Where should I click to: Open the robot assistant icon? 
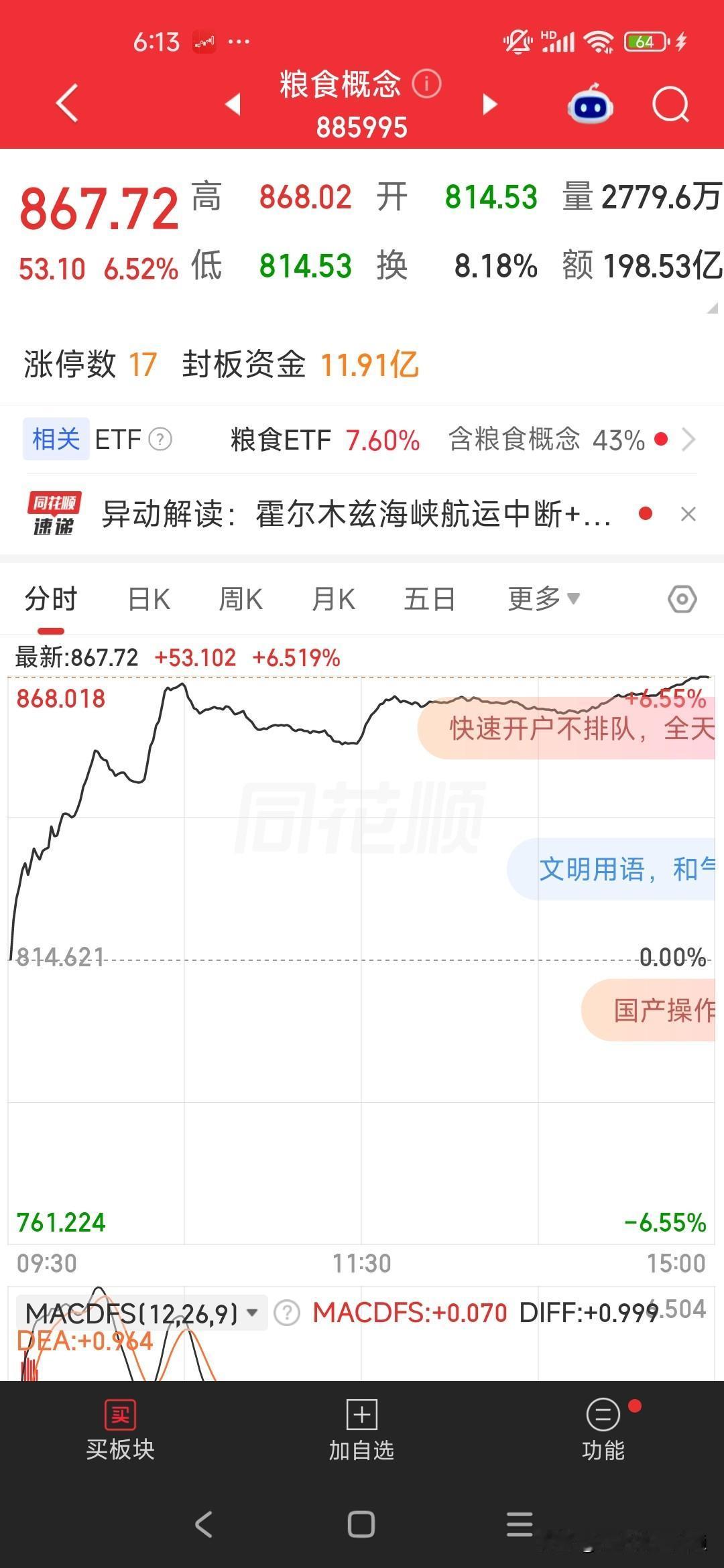coord(590,105)
